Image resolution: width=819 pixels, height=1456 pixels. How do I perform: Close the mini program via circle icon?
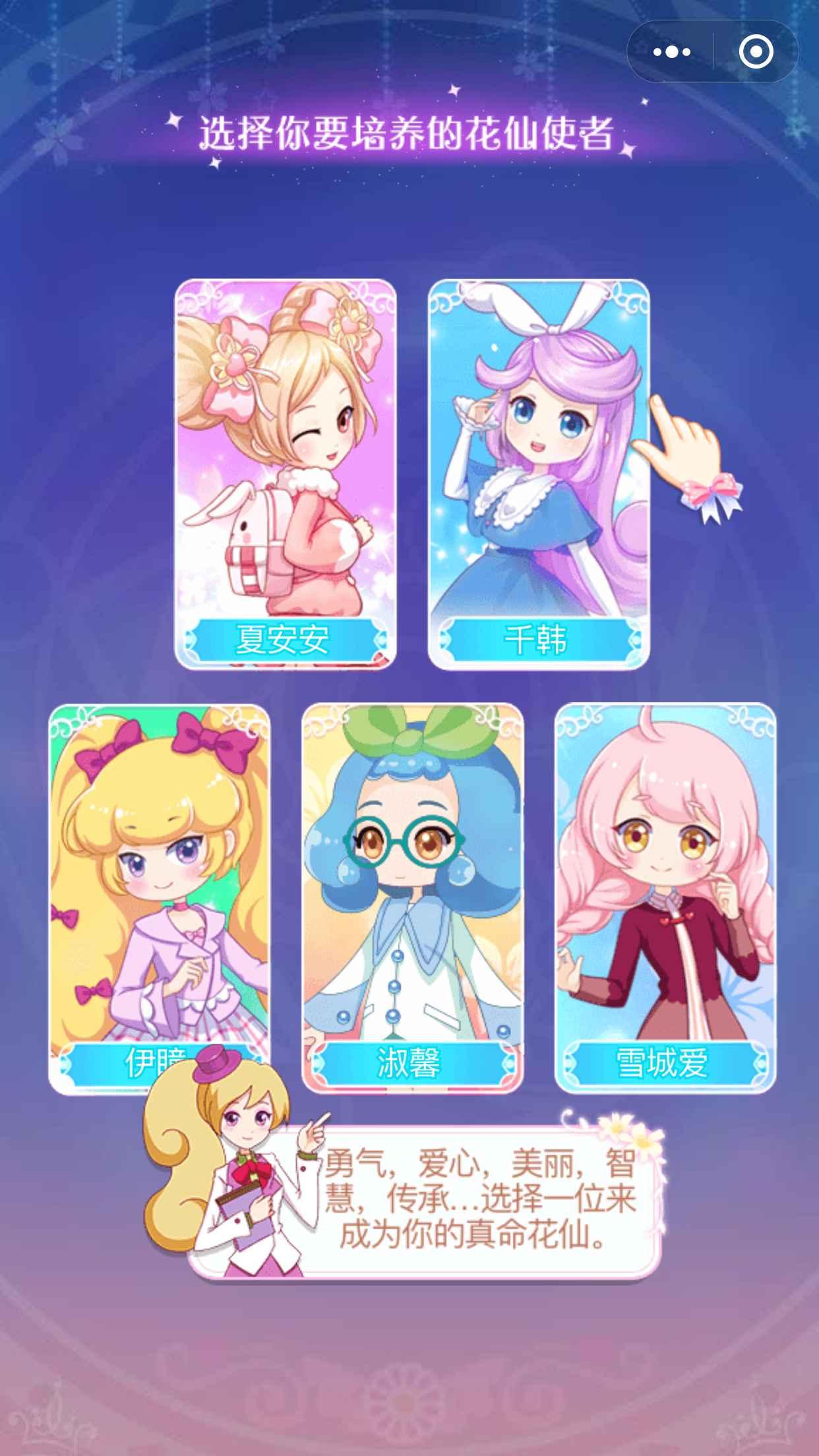click(756, 51)
